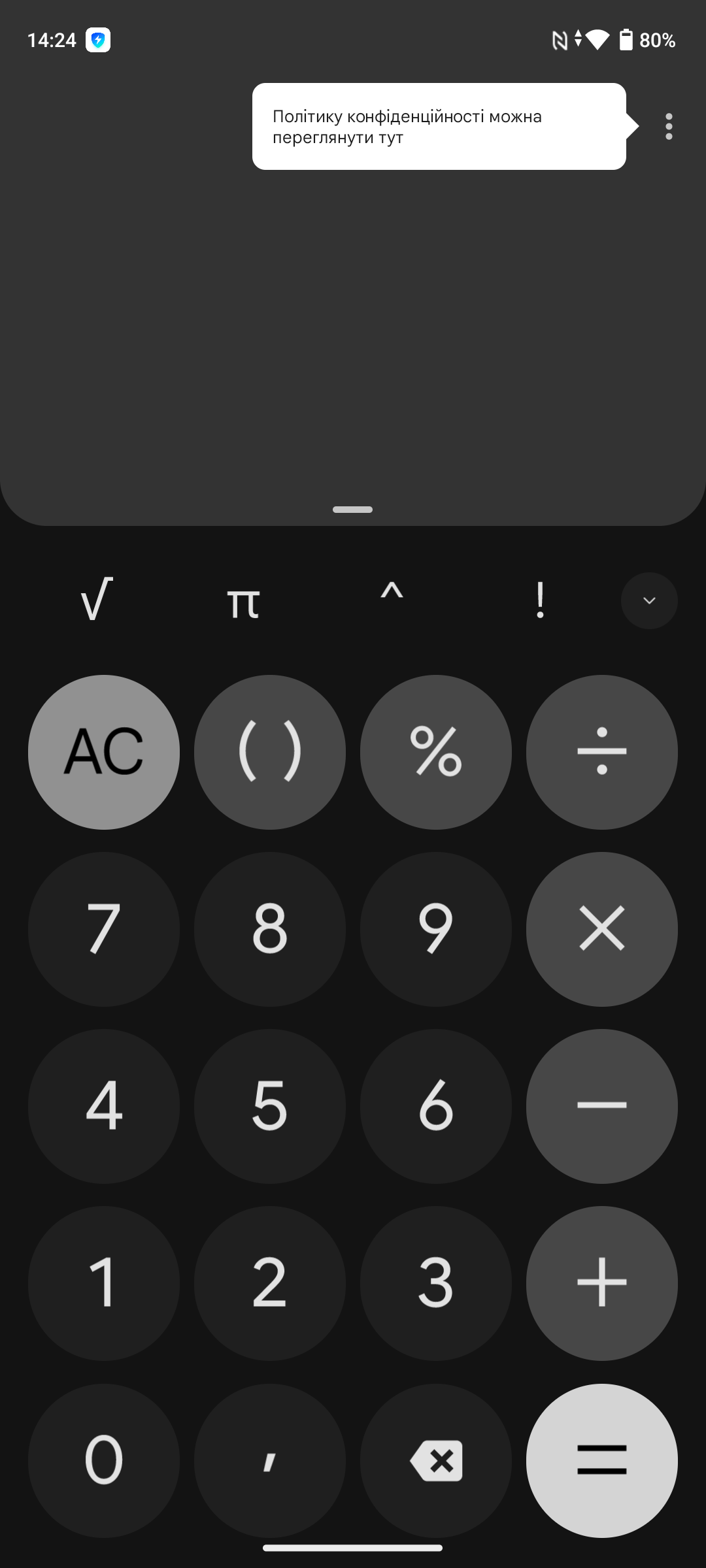Screen dimensions: 706x1568
Task: Enter the decimal comma
Action: (270, 1460)
